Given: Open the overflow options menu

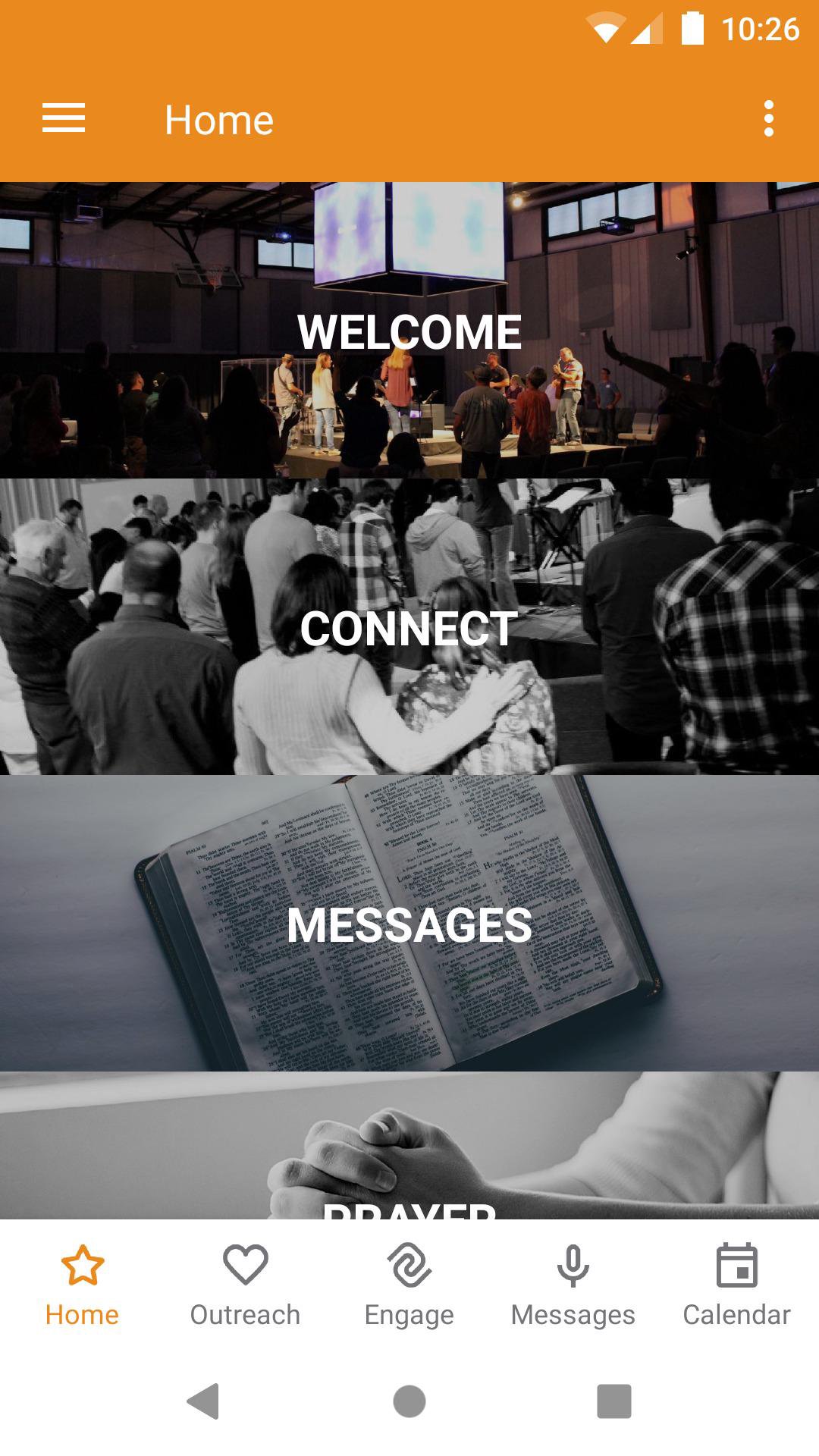Looking at the screenshot, I should (768, 119).
